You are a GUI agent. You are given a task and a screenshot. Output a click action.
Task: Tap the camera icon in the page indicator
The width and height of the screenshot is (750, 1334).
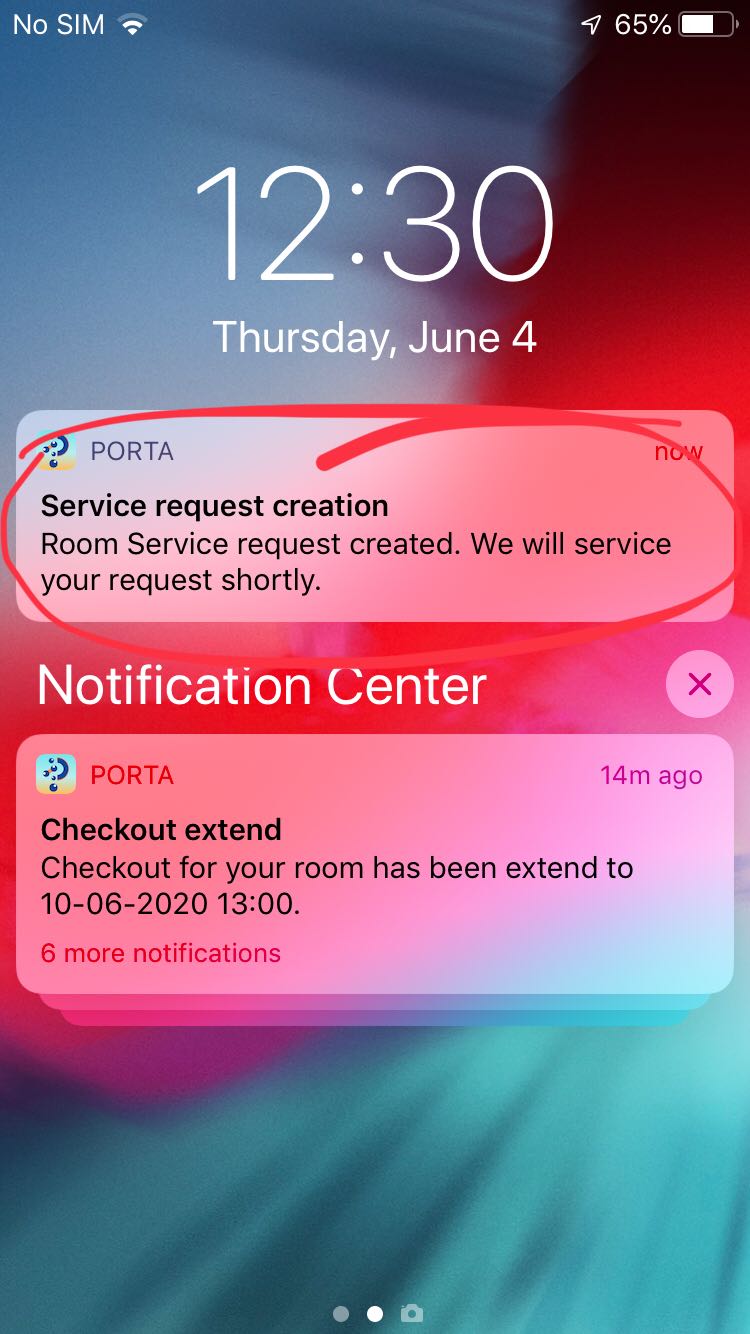tap(411, 1313)
